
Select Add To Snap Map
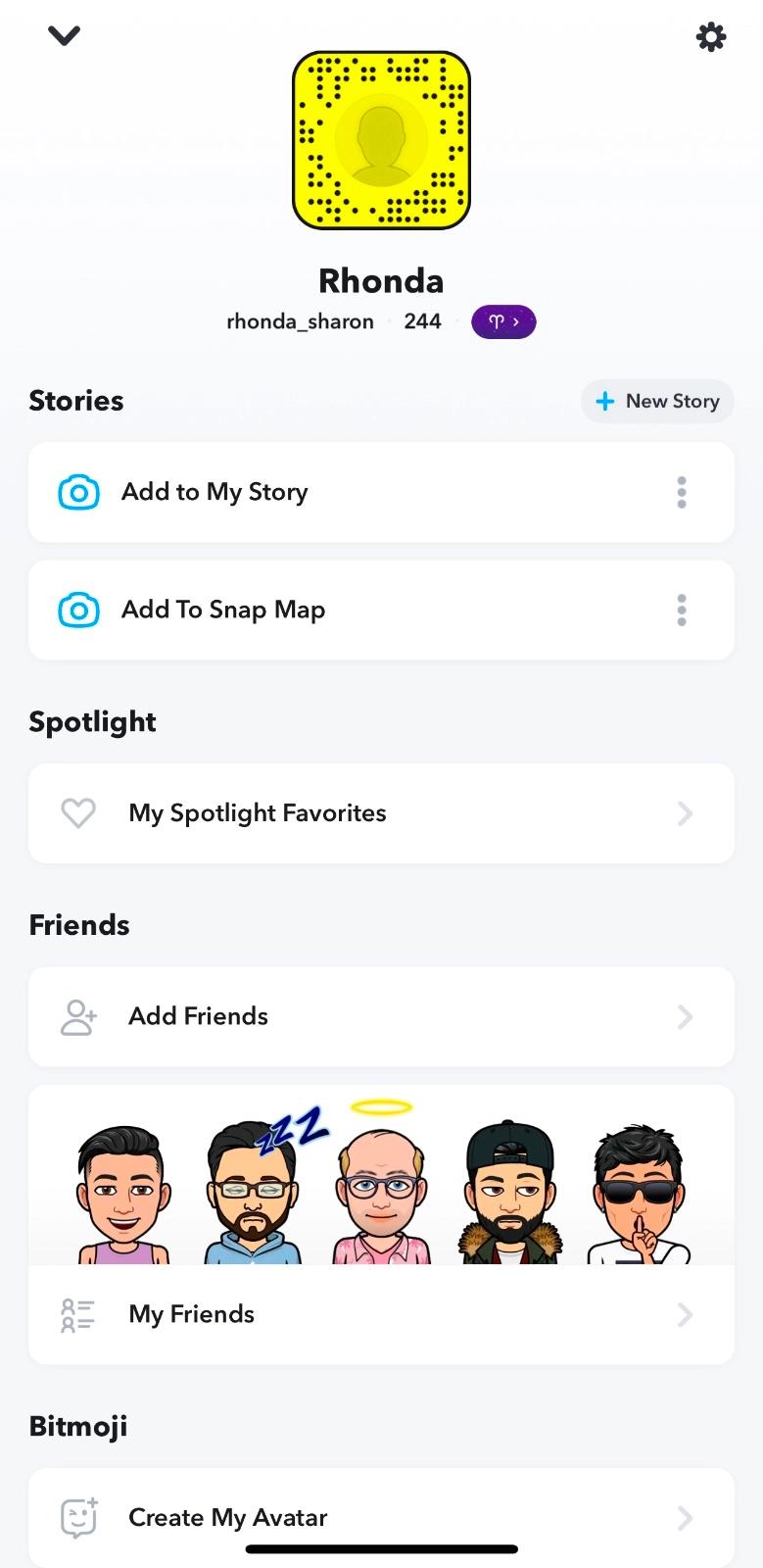[x=223, y=610]
